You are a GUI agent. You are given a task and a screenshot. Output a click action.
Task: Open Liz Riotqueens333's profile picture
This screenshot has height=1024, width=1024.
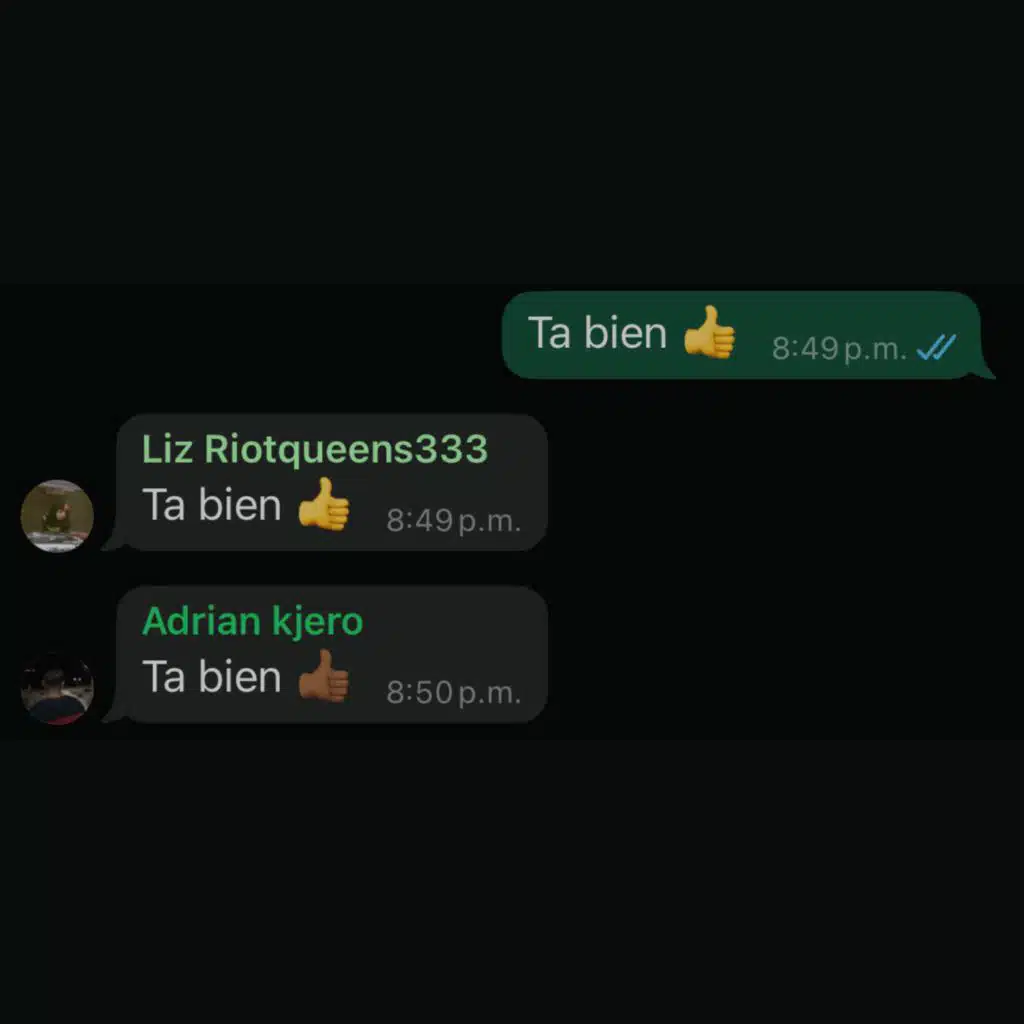coord(57,516)
